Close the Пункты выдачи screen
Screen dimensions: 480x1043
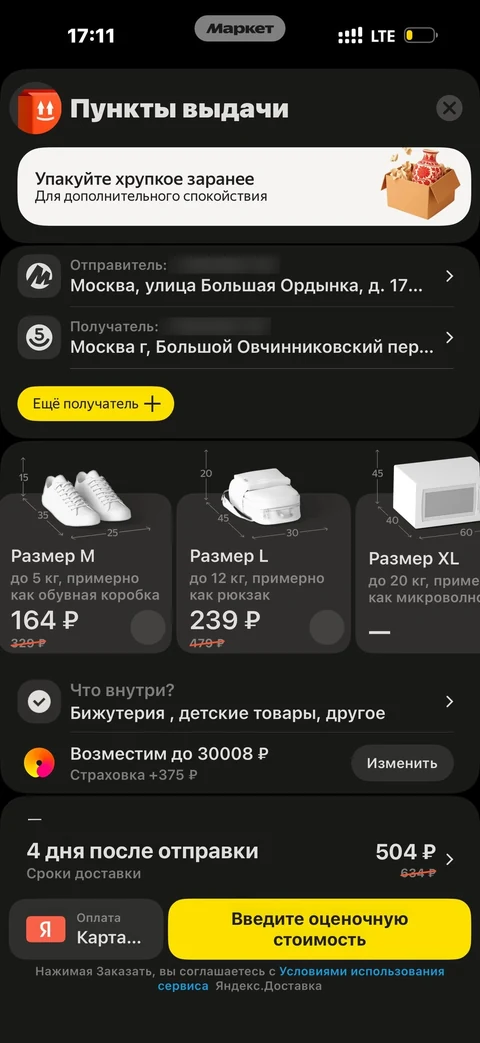click(x=449, y=108)
